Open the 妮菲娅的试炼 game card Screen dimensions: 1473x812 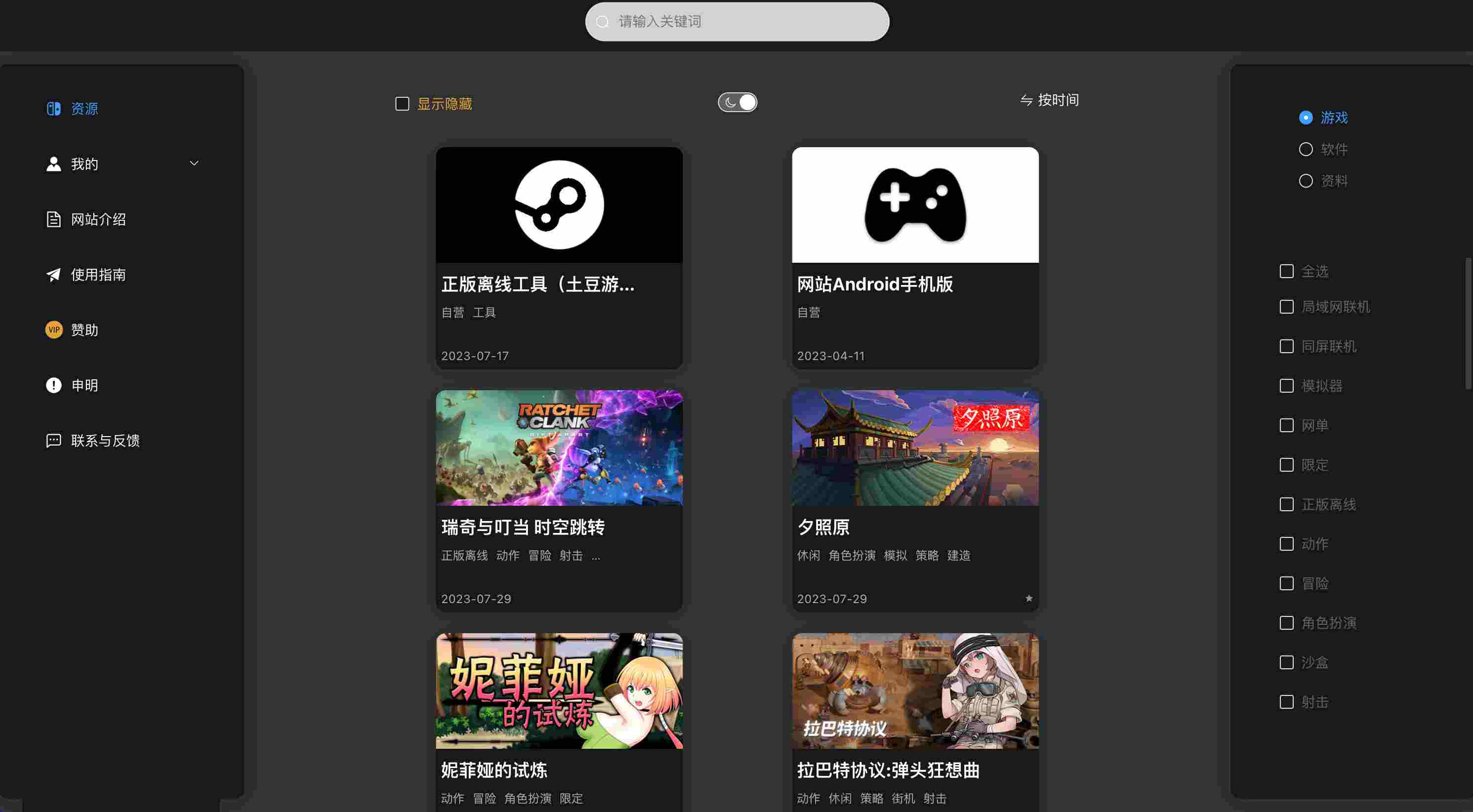click(x=559, y=721)
